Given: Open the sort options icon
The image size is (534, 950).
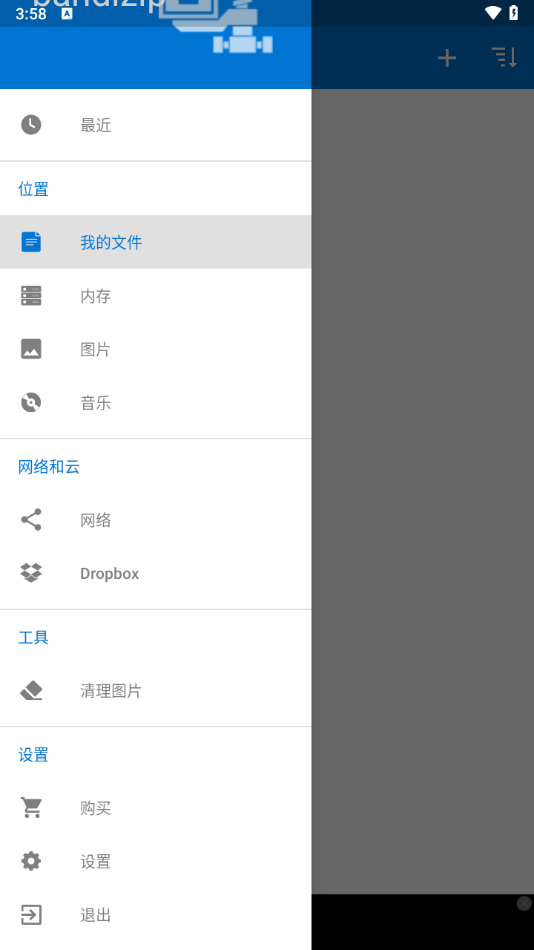Looking at the screenshot, I should point(504,58).
